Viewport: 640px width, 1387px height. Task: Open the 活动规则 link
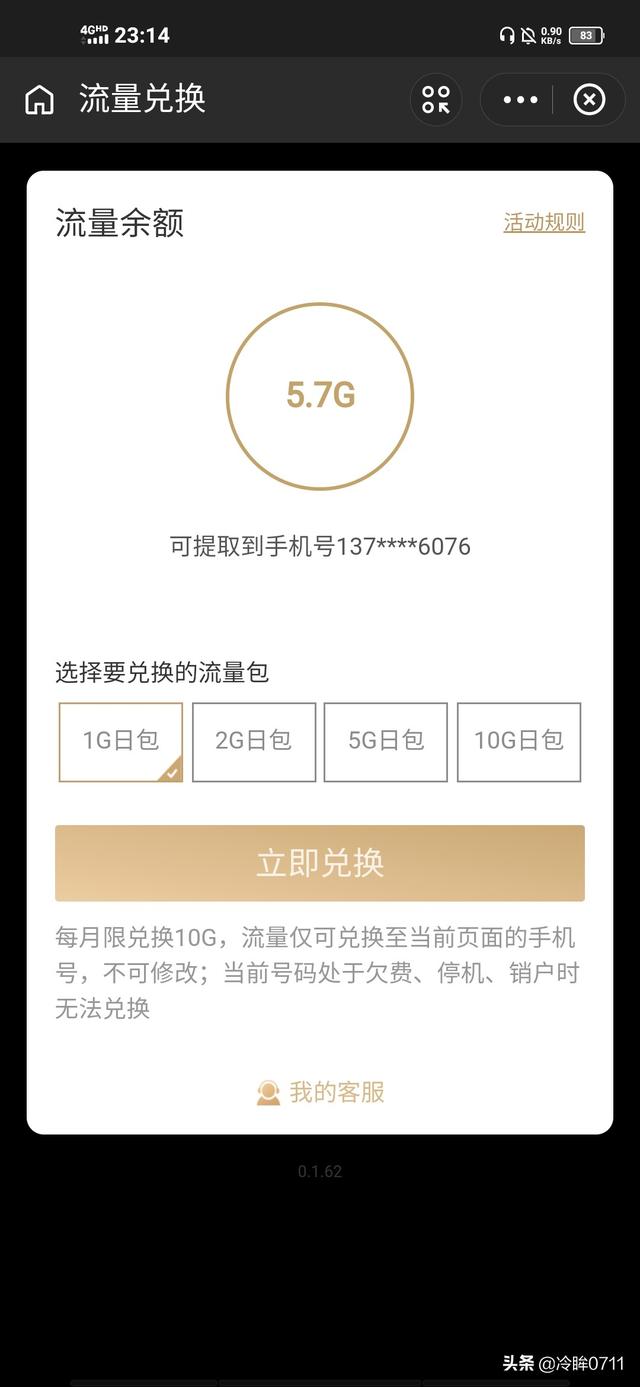click(x=543, y=222)
